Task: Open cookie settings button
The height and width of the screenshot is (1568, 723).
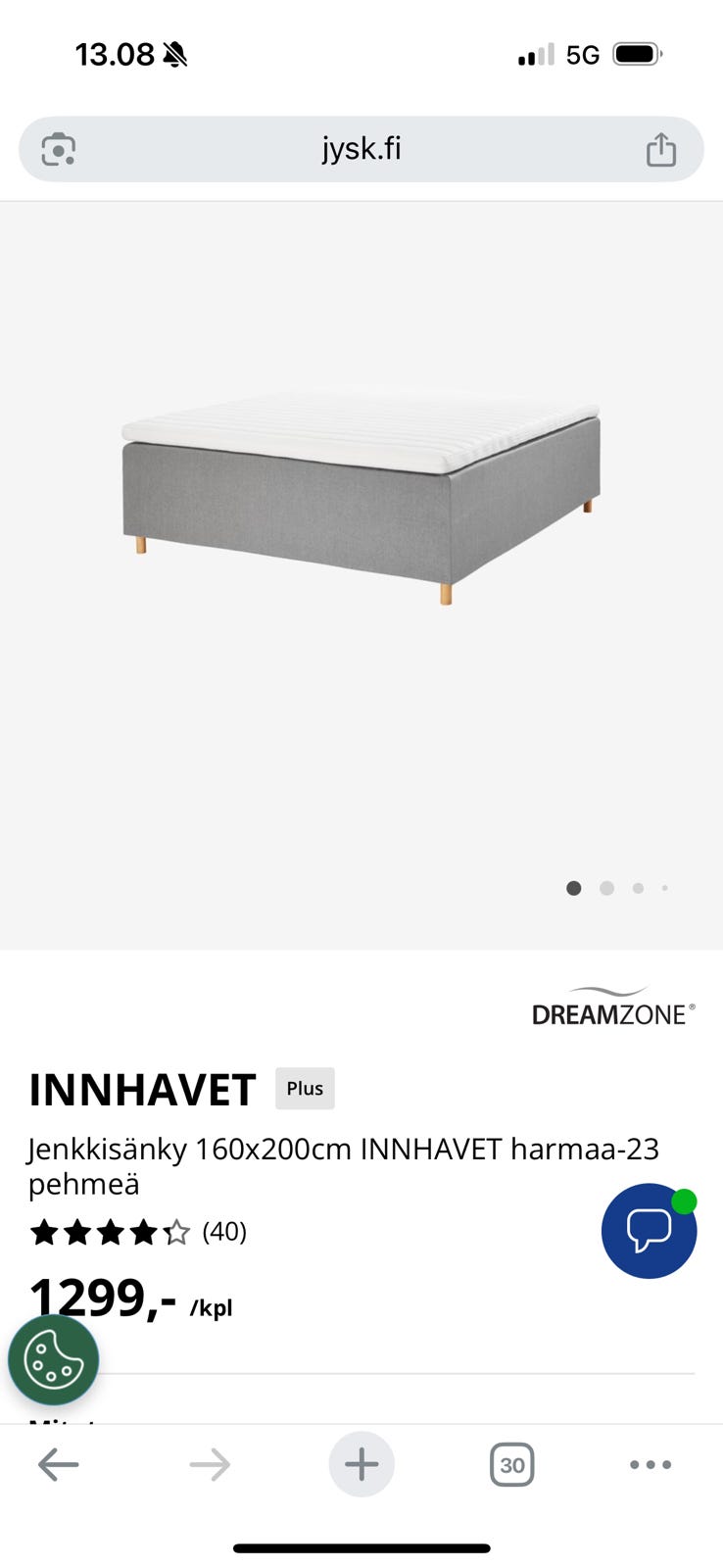Action: click(53, 1360)
